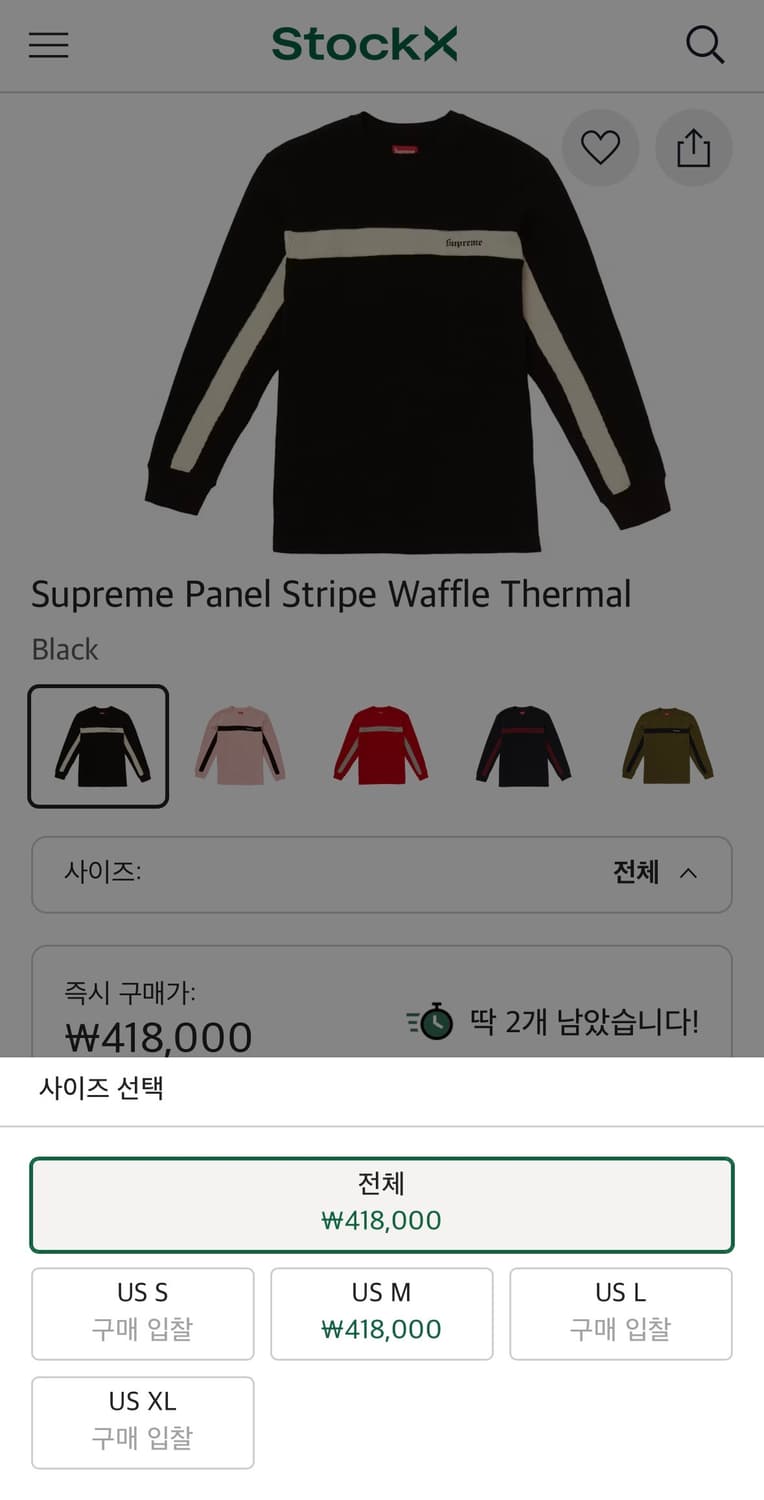The width and height of the screenshot is (764, 1500).
Task: Select the 전체 size option
Action: [382, 1203]
